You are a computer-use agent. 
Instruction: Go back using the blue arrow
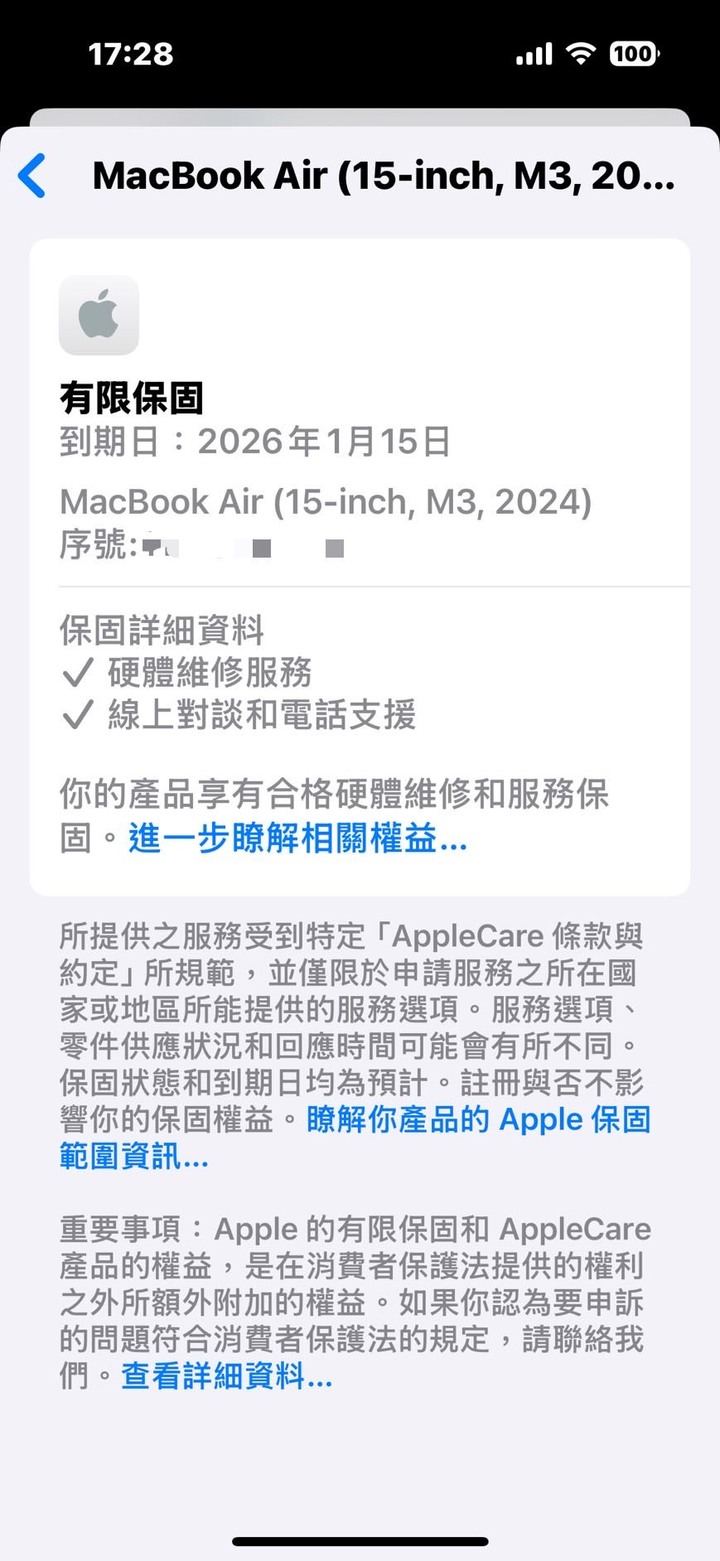pos(33,177)
